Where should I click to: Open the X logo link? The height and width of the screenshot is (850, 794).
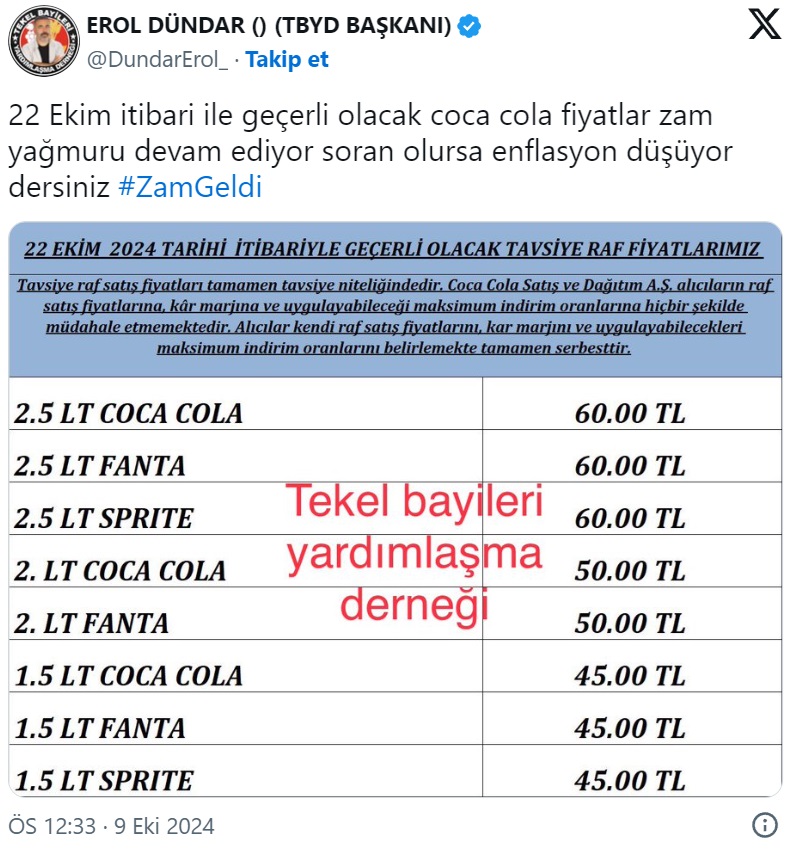(765, 27)
